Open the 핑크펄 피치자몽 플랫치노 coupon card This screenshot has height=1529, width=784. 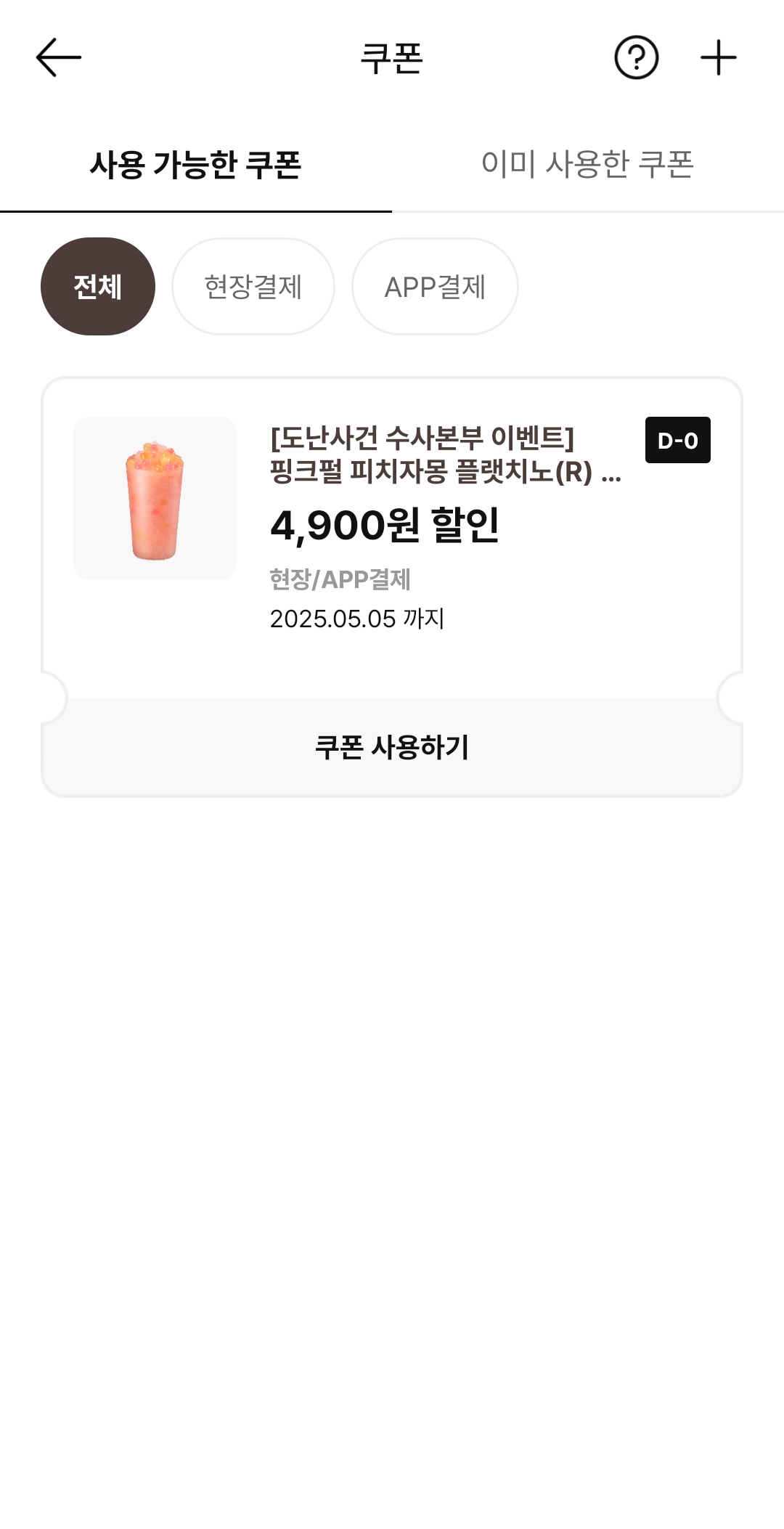pos(392,537)
